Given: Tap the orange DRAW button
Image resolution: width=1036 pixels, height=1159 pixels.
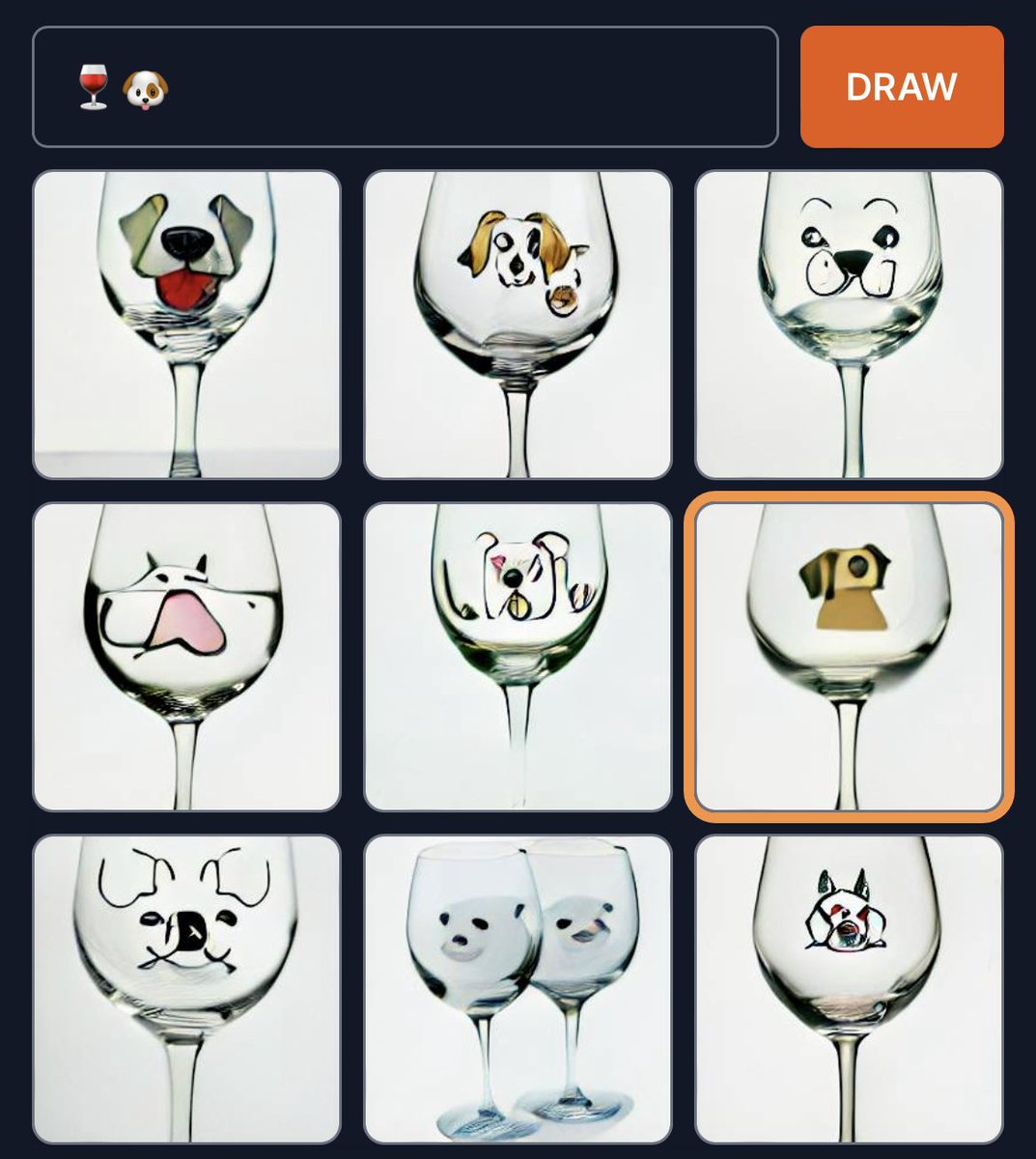Looking at the screenshot, I should coord(902,87).
